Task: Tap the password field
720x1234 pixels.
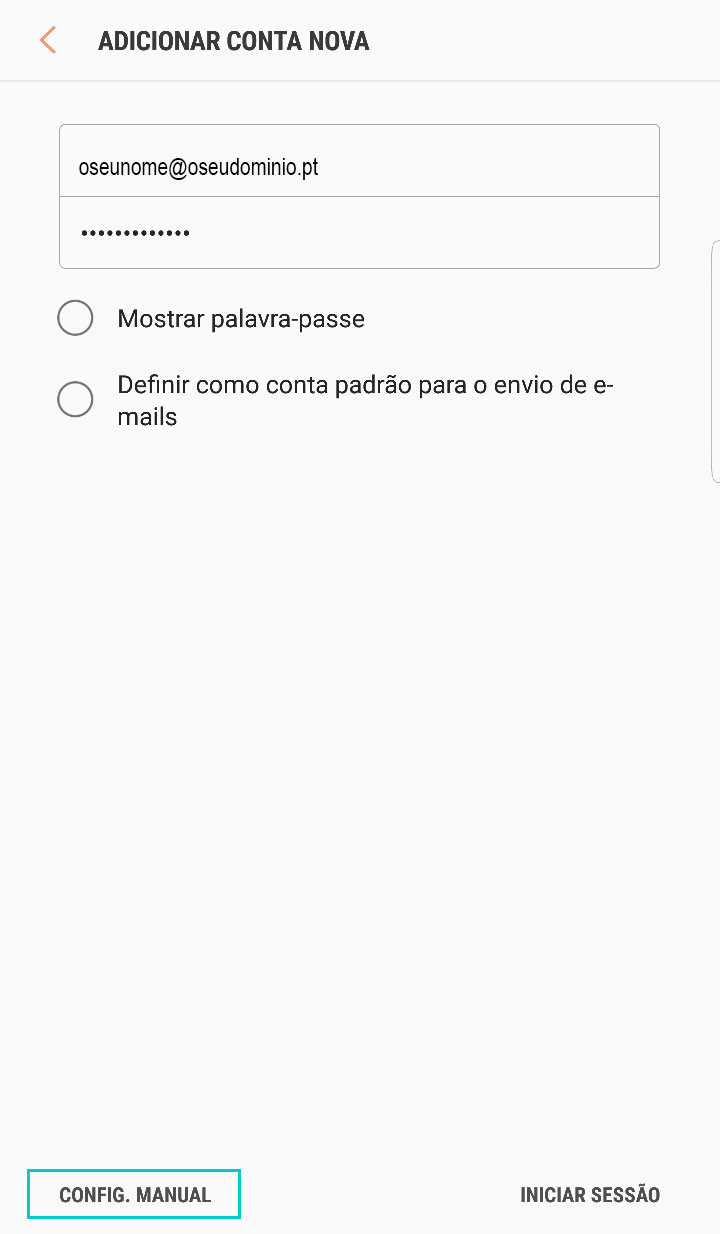Action: [x=359, y=232]
